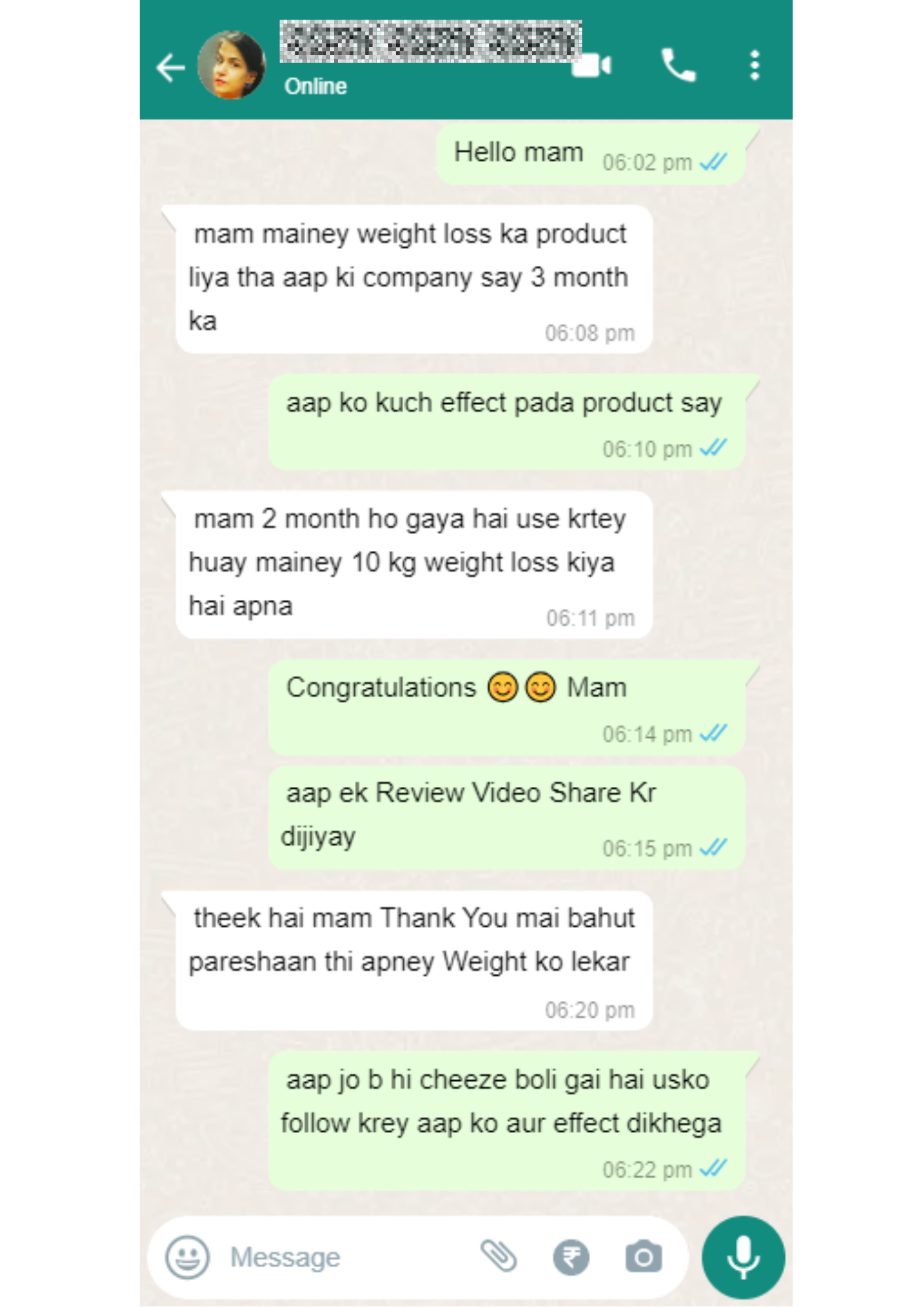
Task: Open the emoji picker
Action: click(188, 1256)
